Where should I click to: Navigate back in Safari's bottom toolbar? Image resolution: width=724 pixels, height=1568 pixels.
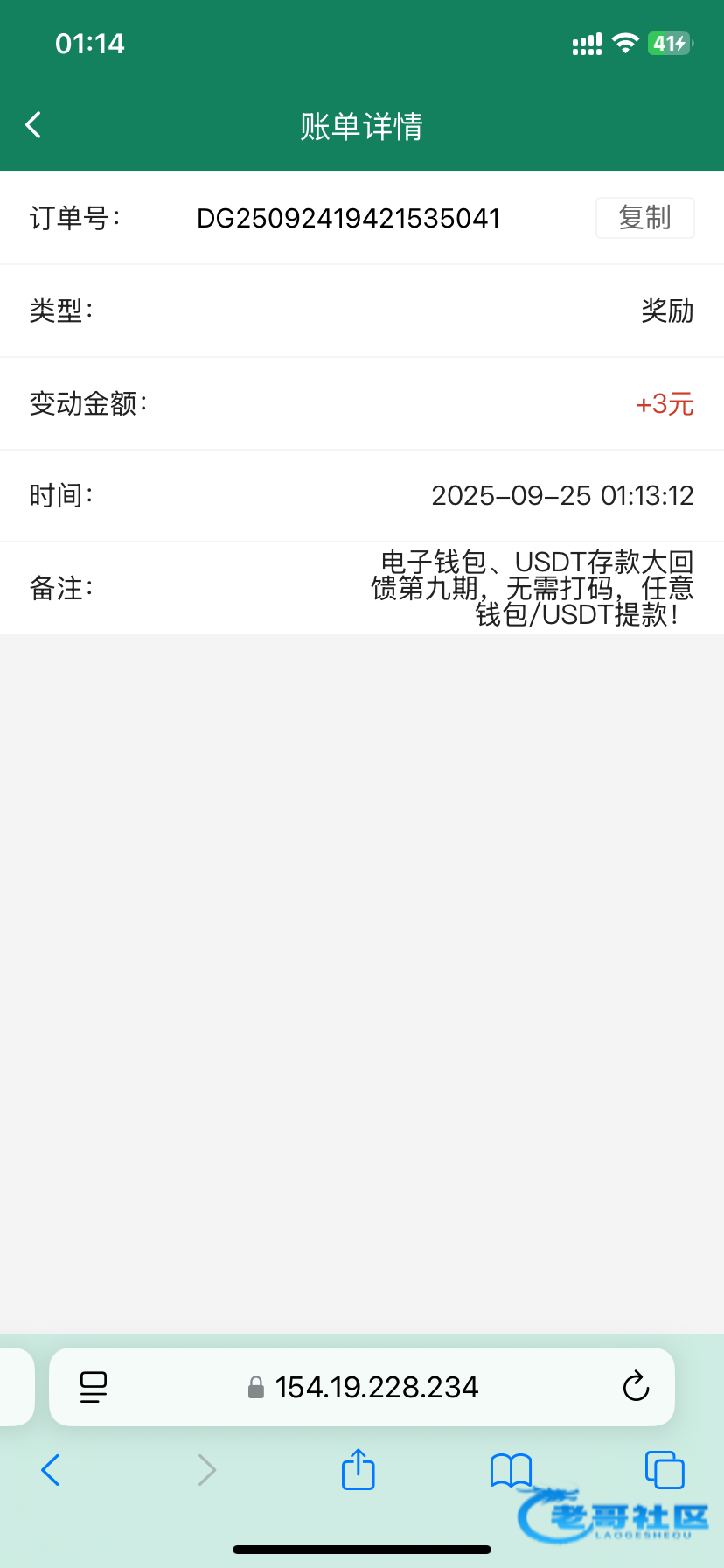tap(51, 1470)
